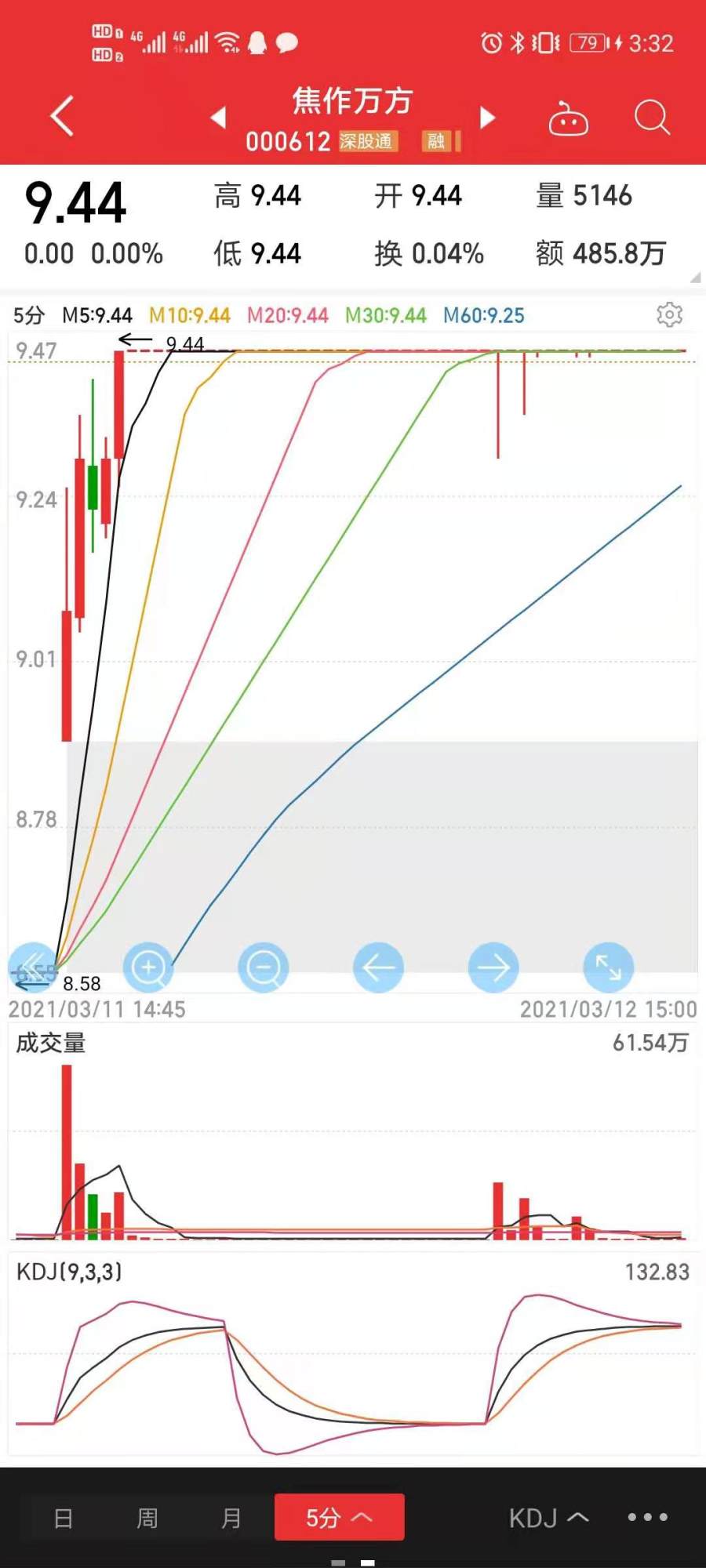Switch to the next stock with right triangle
Screen dimensions: 706x1568
488,118
